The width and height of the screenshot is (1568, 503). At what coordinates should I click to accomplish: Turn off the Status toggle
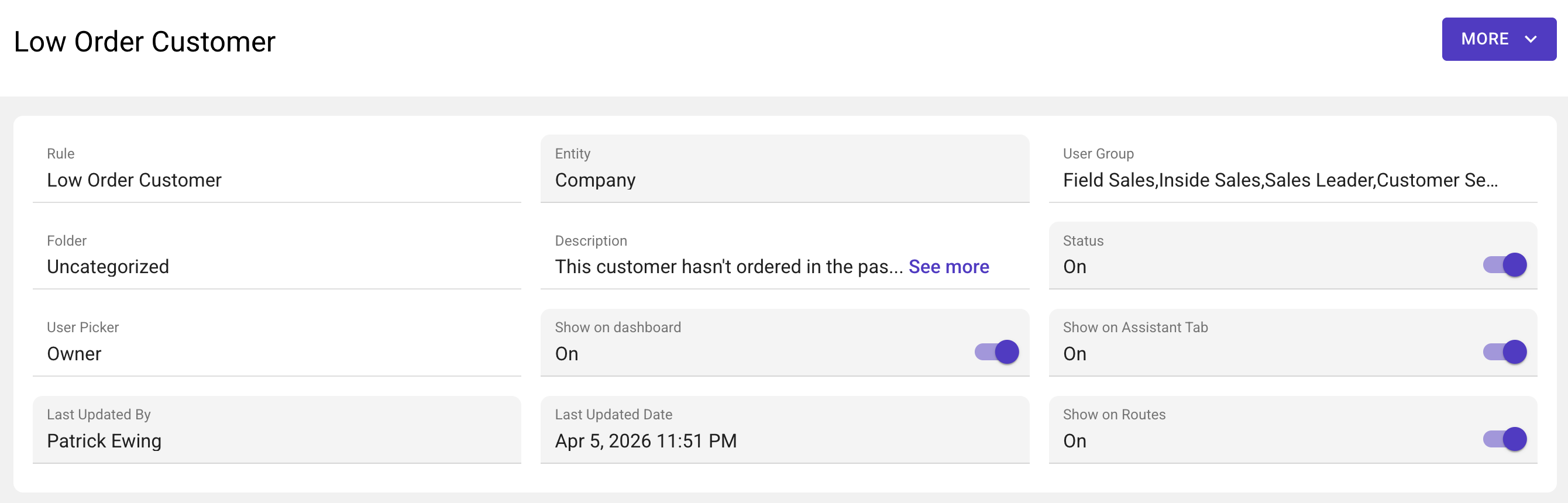(1504, 265)
